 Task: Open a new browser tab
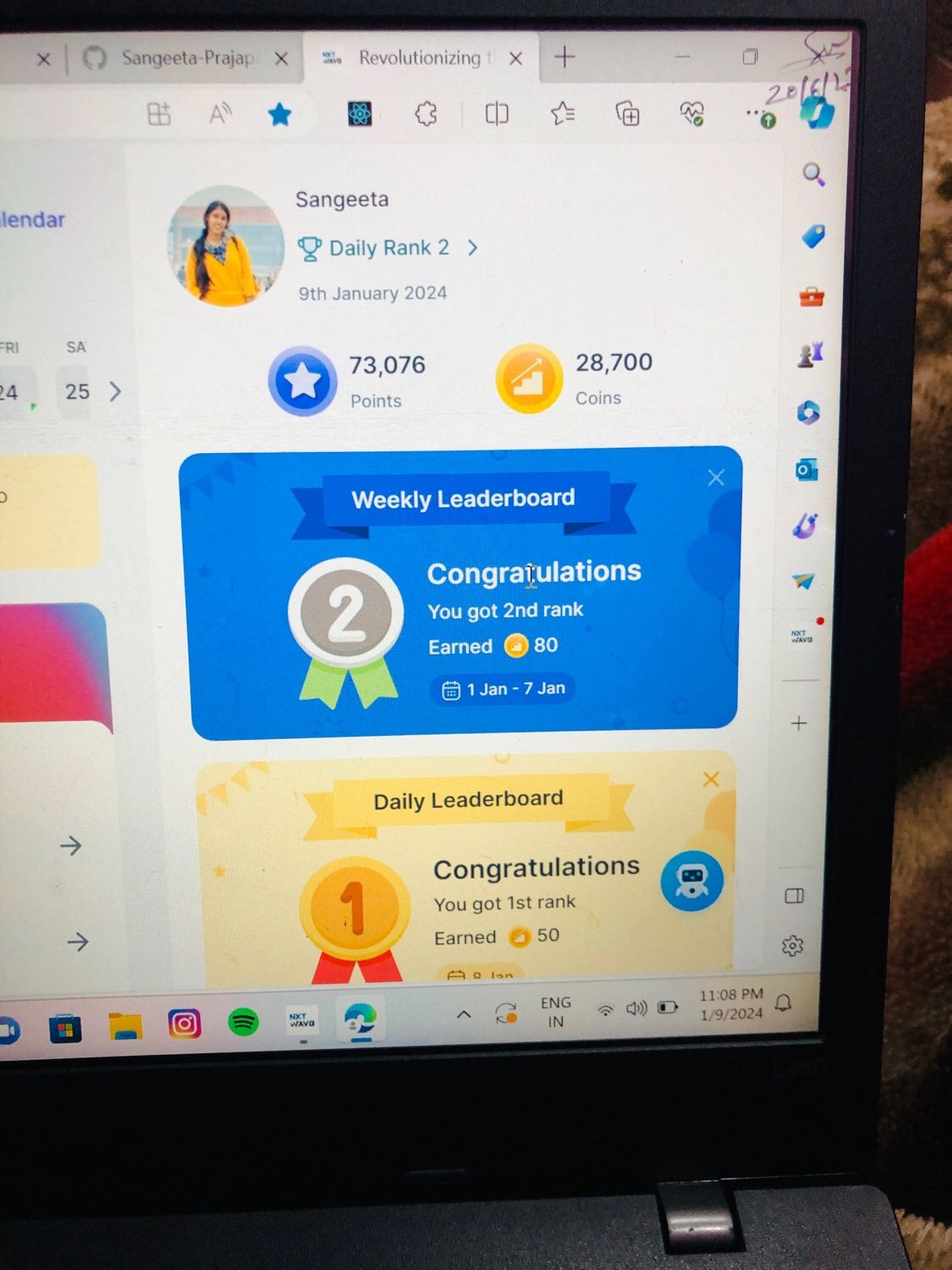(x=564, y=57)
